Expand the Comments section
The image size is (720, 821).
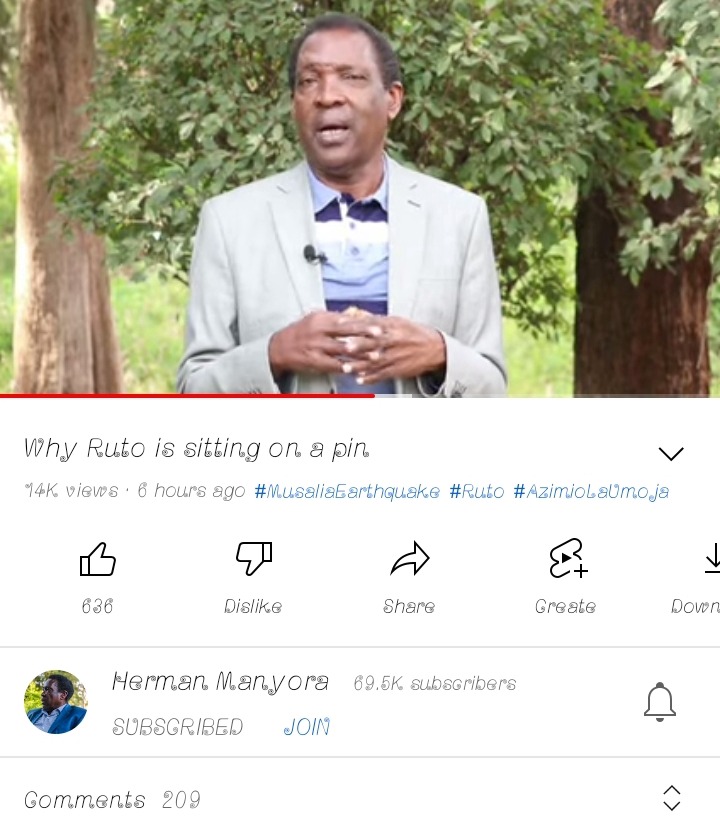pyautogui.click(x=671, y=797)
